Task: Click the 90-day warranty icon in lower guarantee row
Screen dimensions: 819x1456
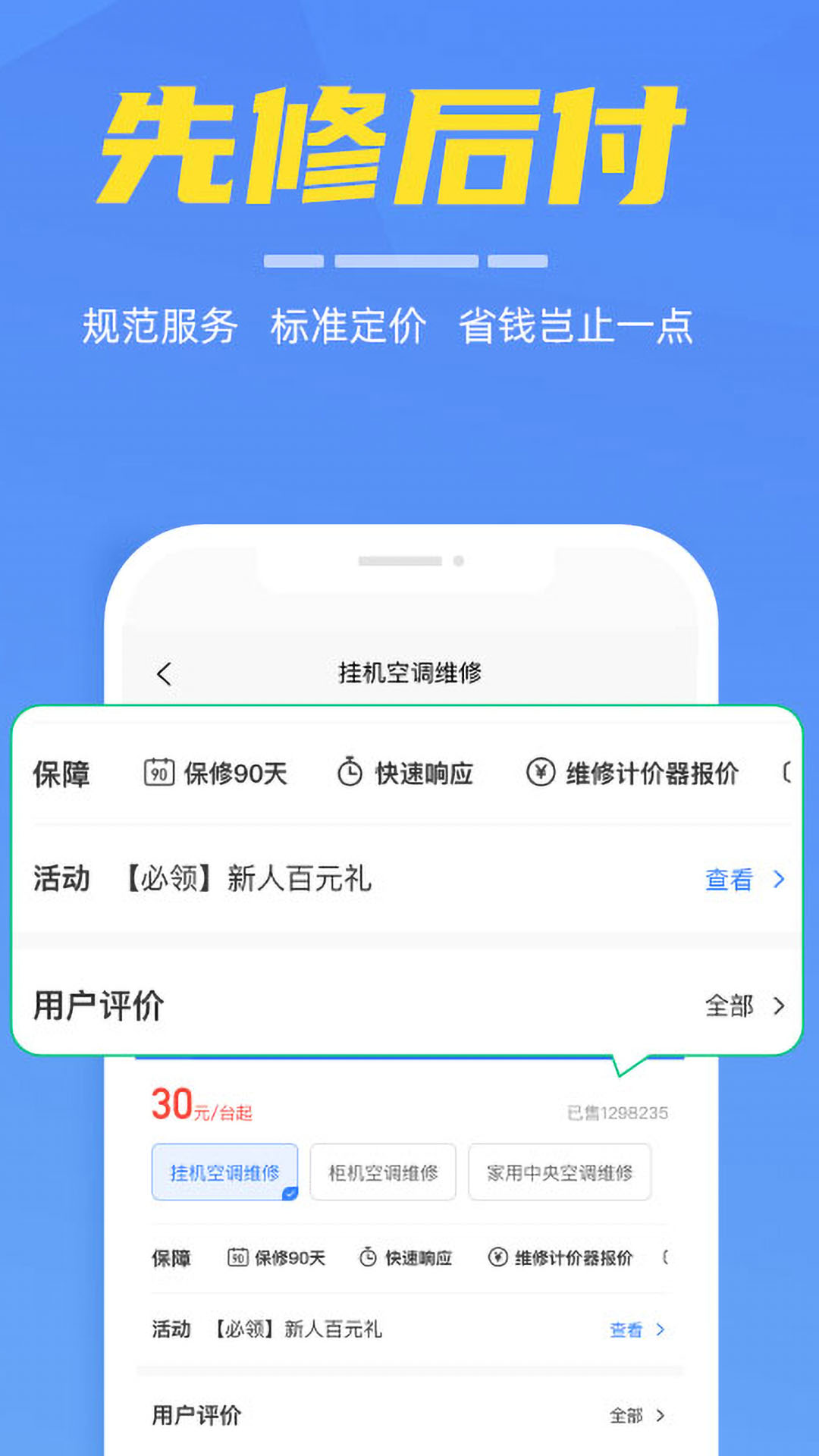Action: [x=238, y=1257]
